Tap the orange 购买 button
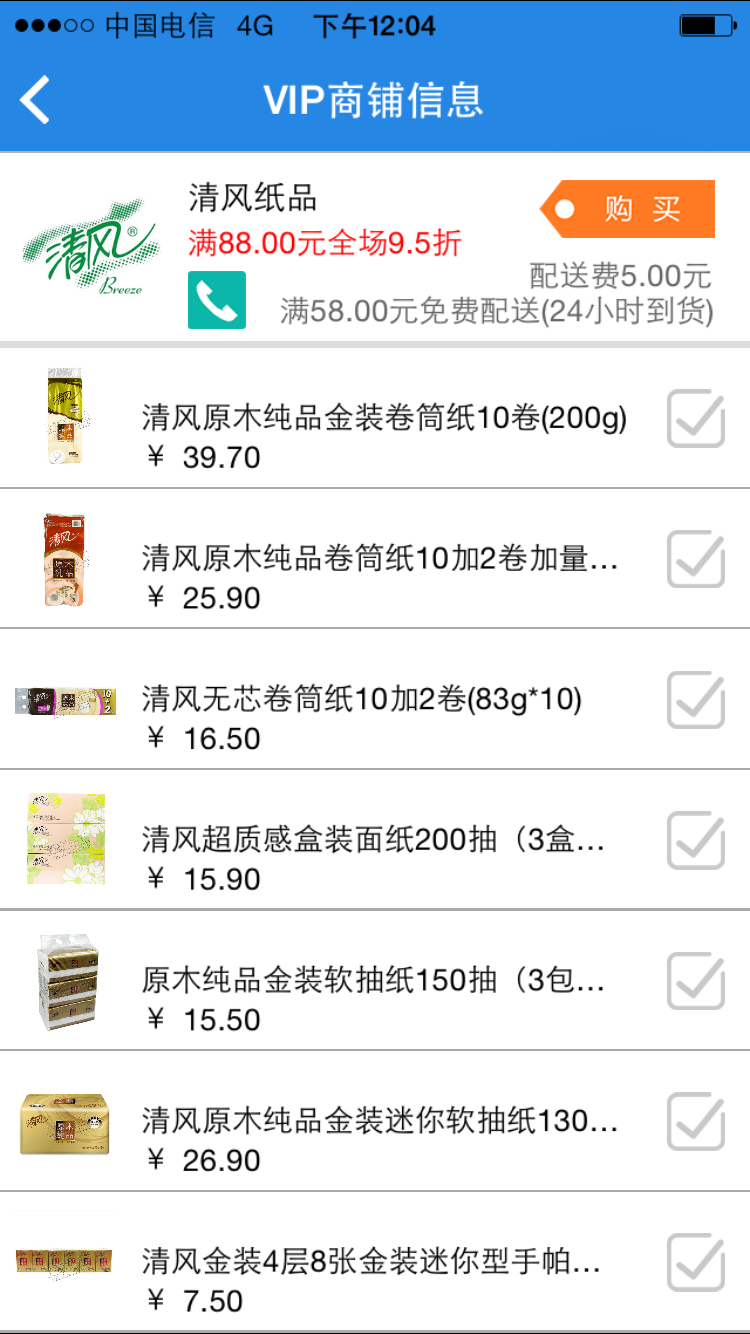Screen dimensions: 750x1334 coord(629,209)
